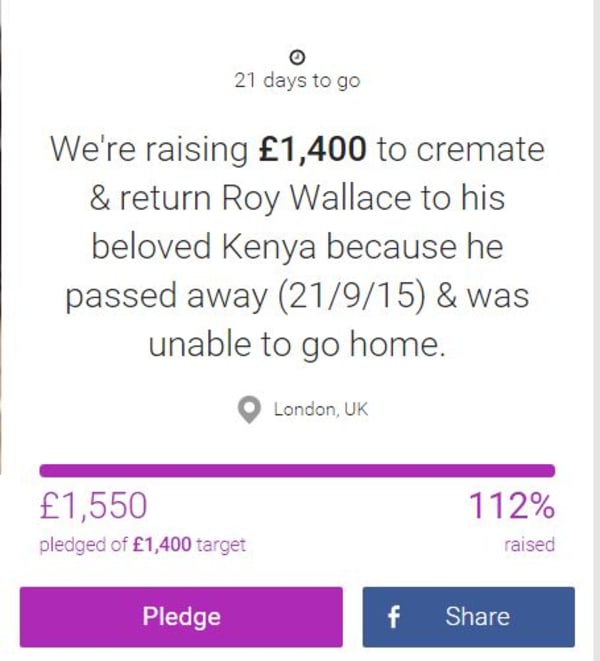Tap the Pledge button
Screen dimensions: 600x661
pos(181,616)
